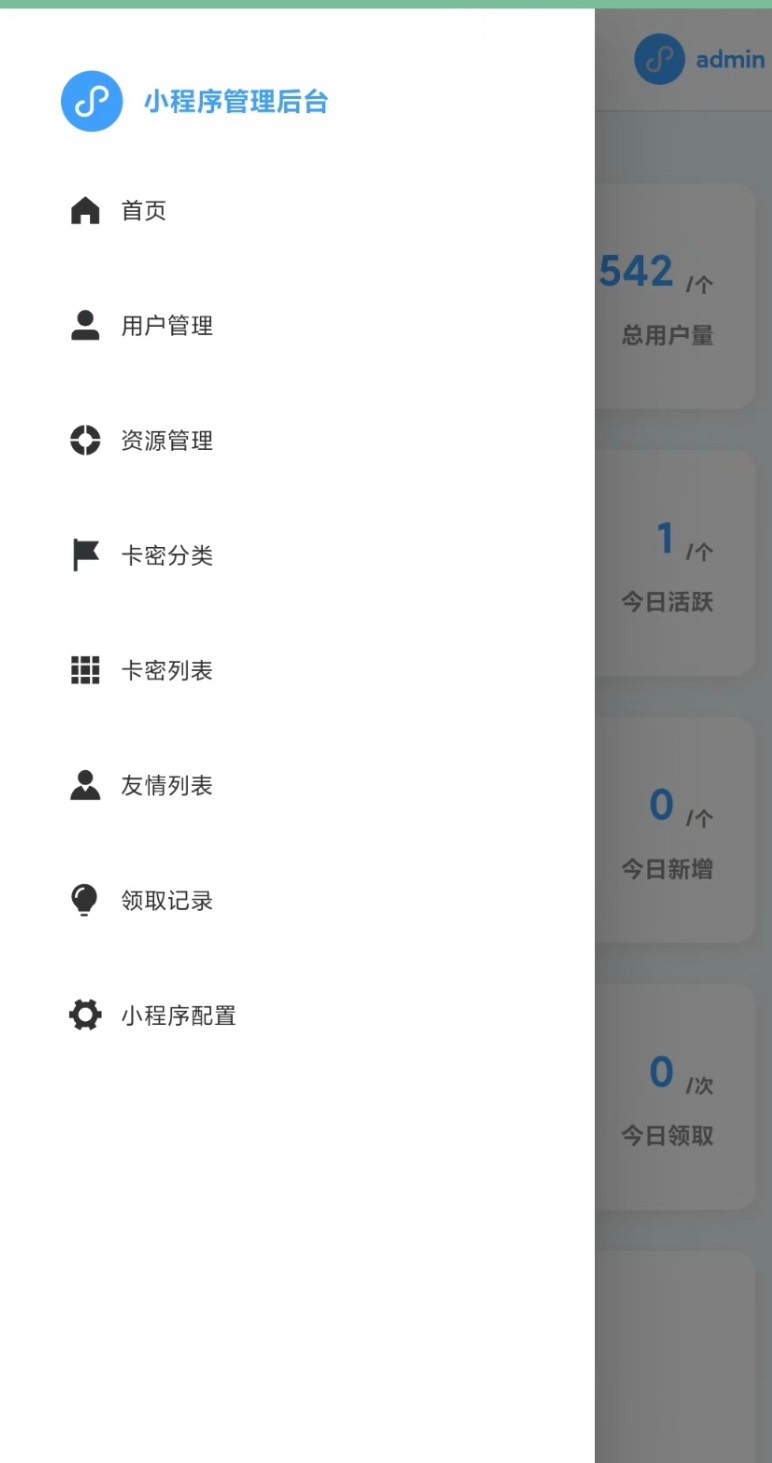Open 卡密列表
772x1463 pixels.
coord(166,671)
